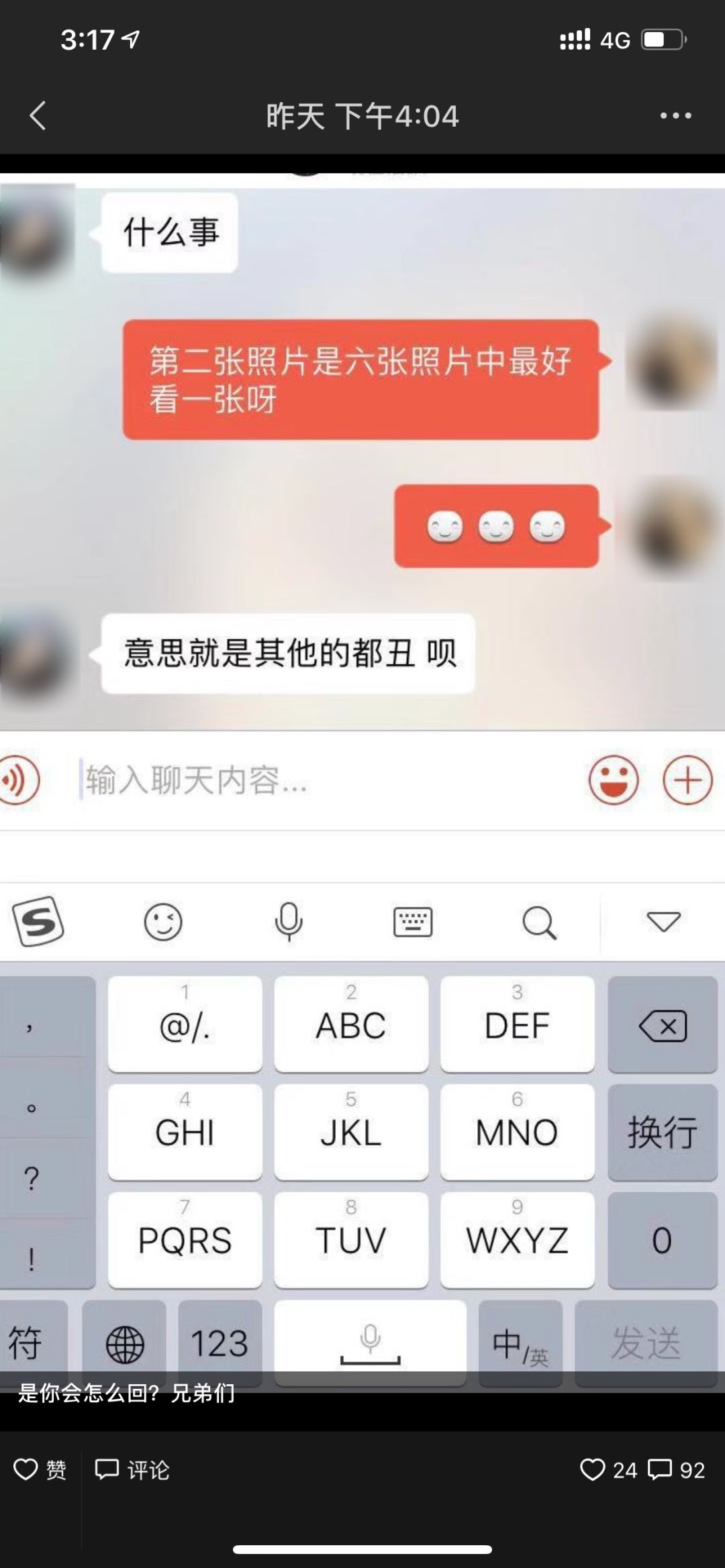Open post details from the 24 and 92 counts

(642, 1470)
